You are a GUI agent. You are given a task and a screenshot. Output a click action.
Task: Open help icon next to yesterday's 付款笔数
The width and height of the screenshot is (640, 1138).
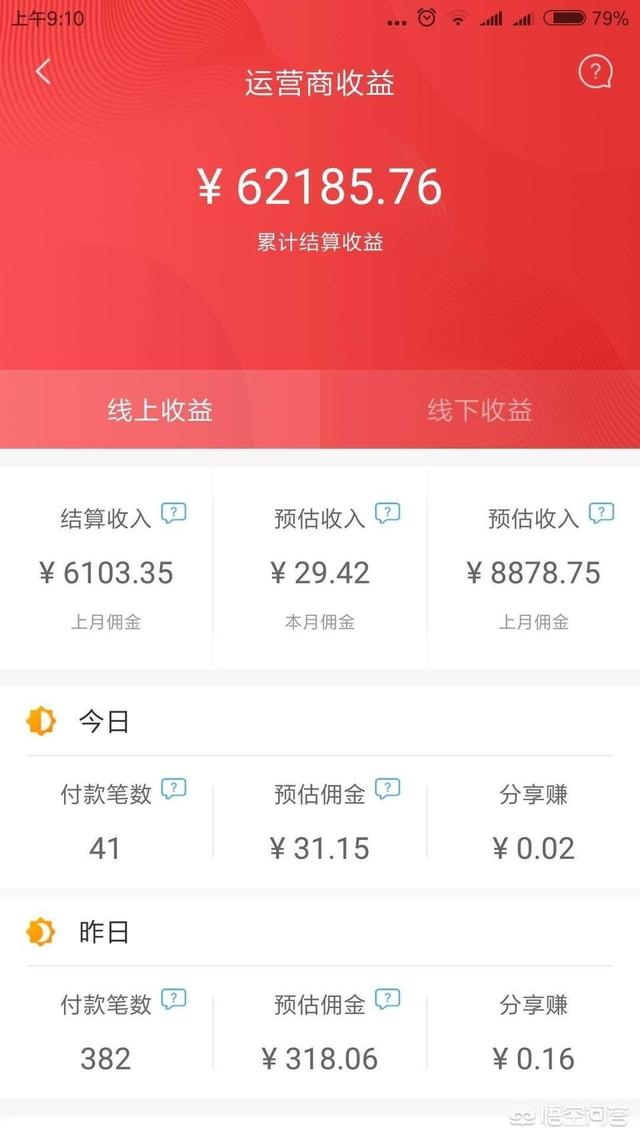click(x=173, y=999)
